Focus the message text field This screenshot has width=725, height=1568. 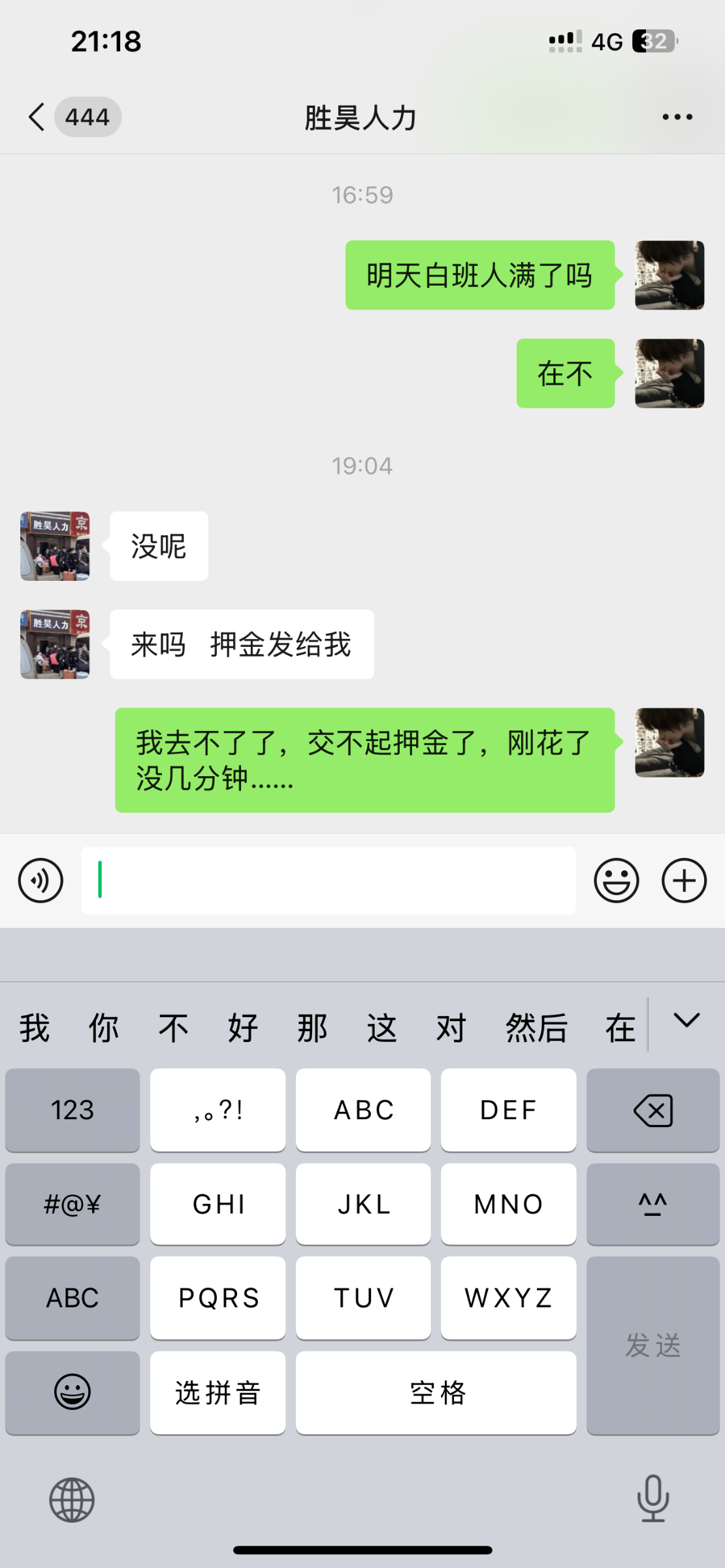[328, 881]
